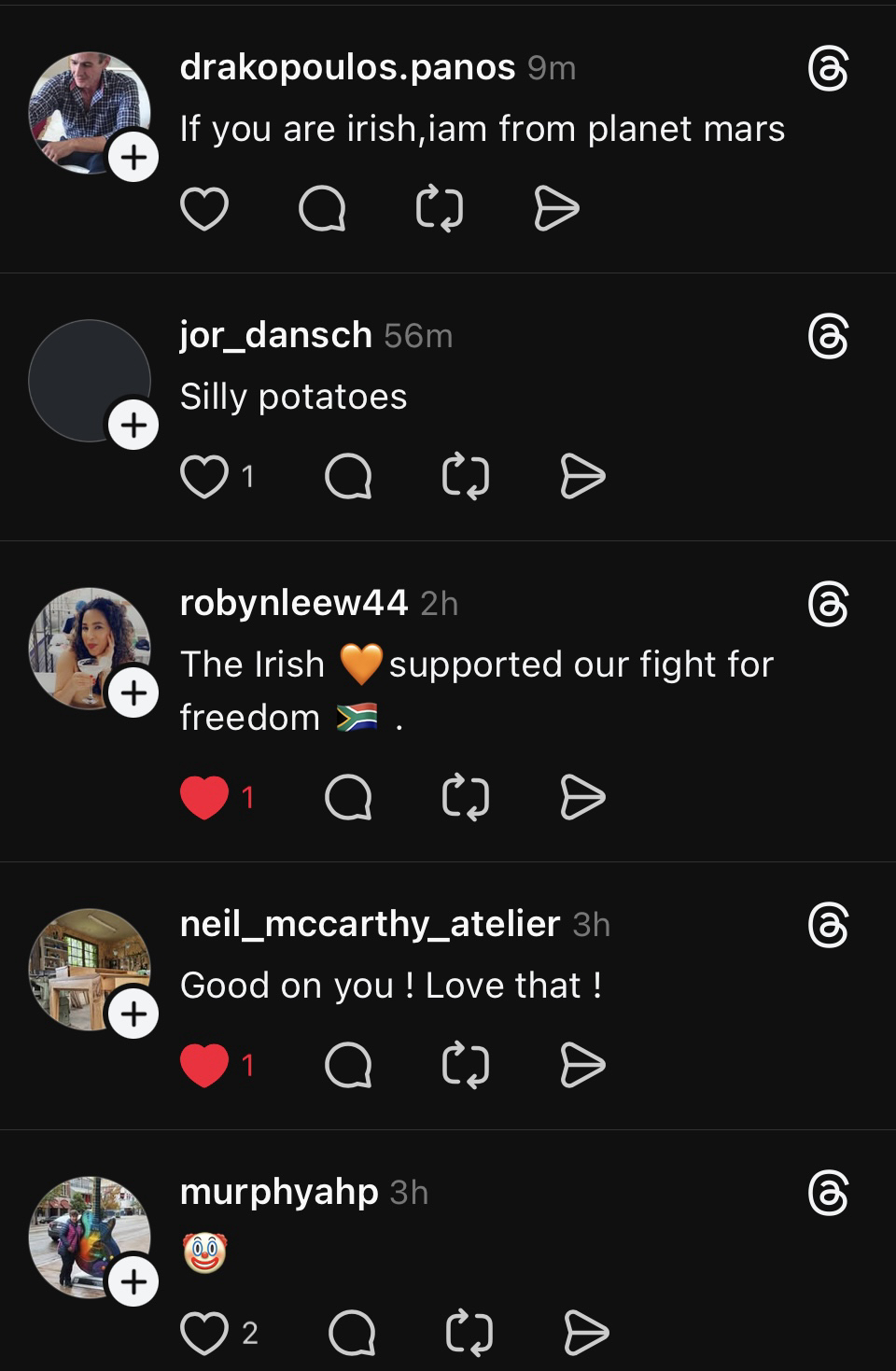Share drakopoulos.panos's comment via send icon
This screenshot has height=1371, width=896.
pyautogui.click(x=557, y=208)
